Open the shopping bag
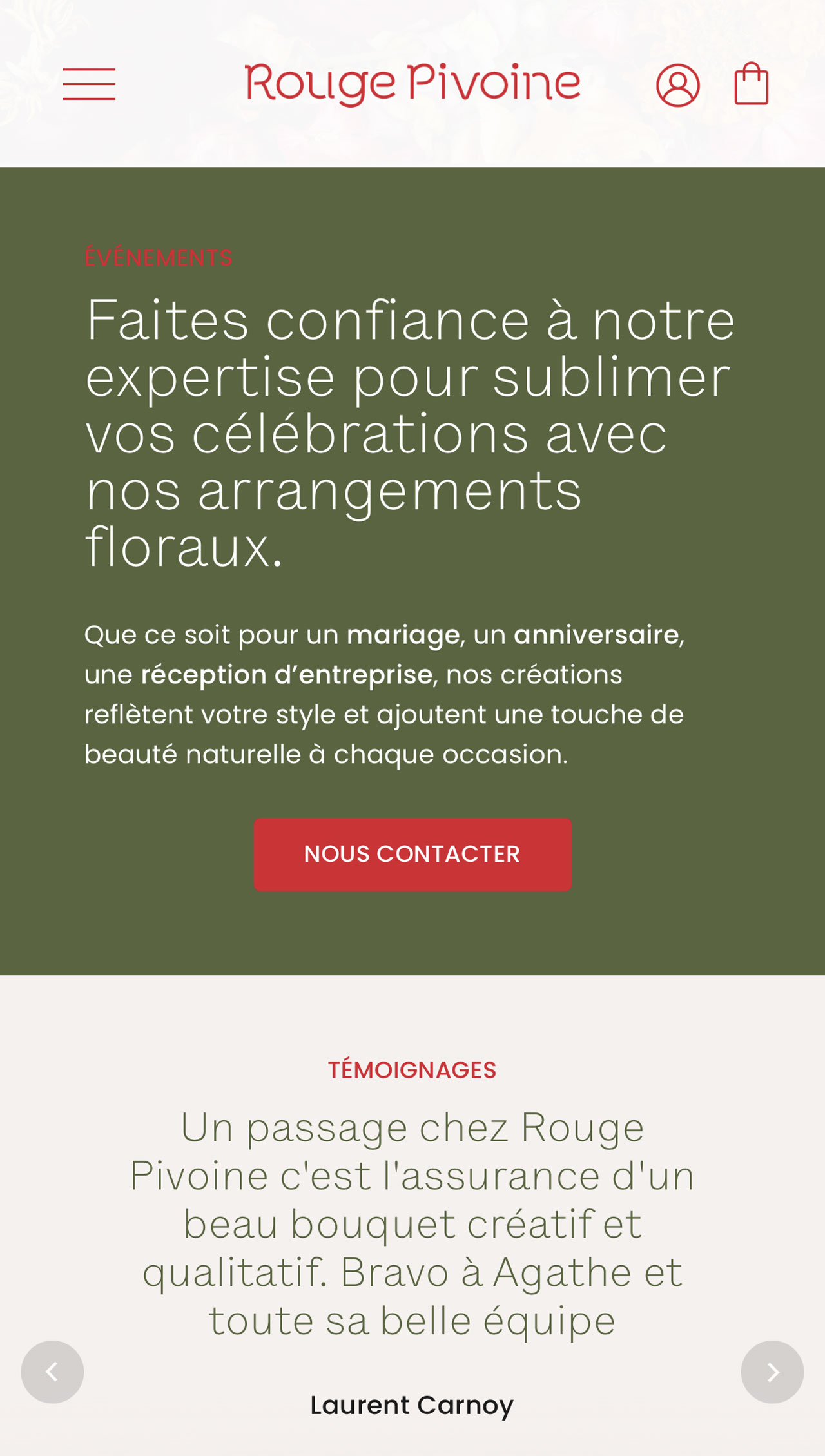 tap(752, 84)
